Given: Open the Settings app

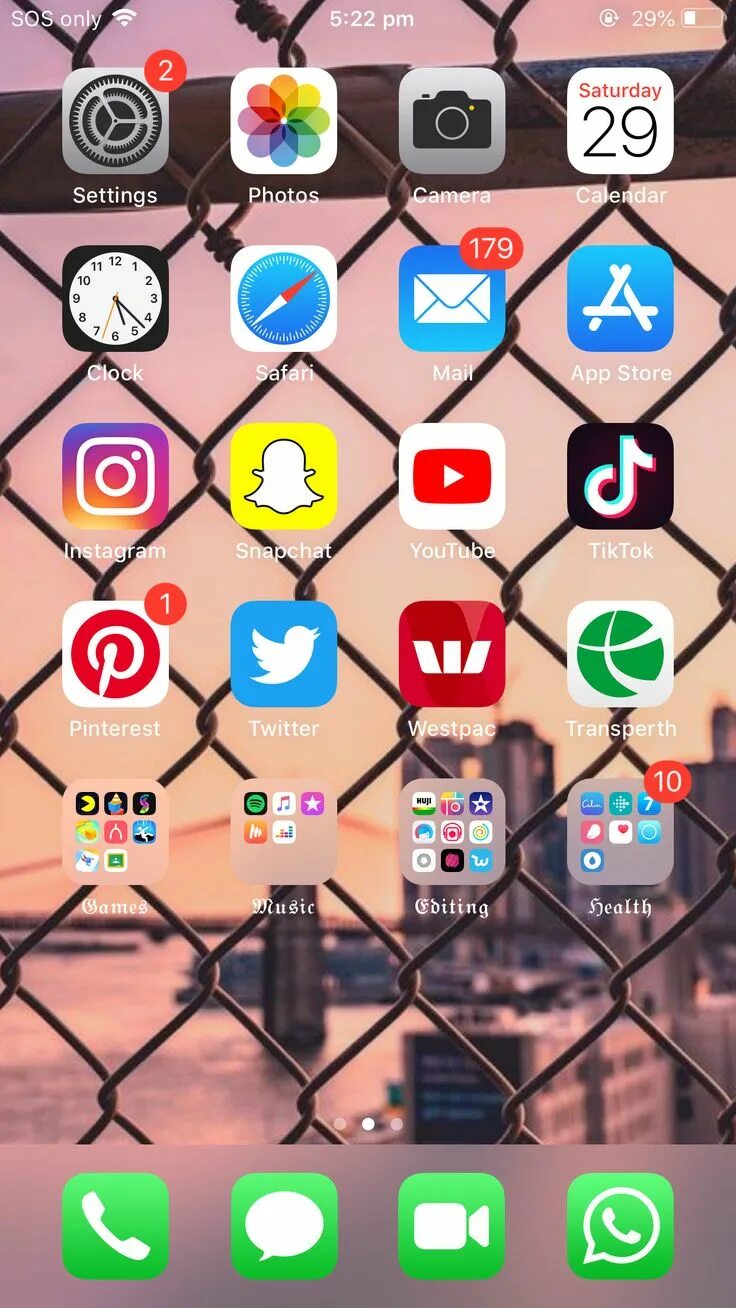Looking at the screenshot, I should tap(115, 121).
